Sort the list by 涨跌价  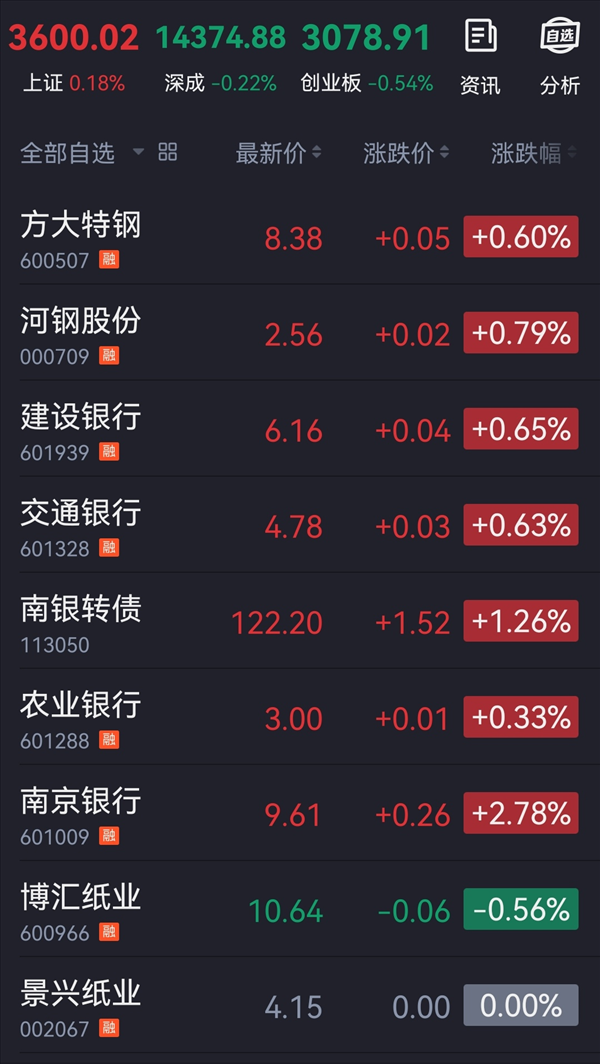[x=406, y=153]
